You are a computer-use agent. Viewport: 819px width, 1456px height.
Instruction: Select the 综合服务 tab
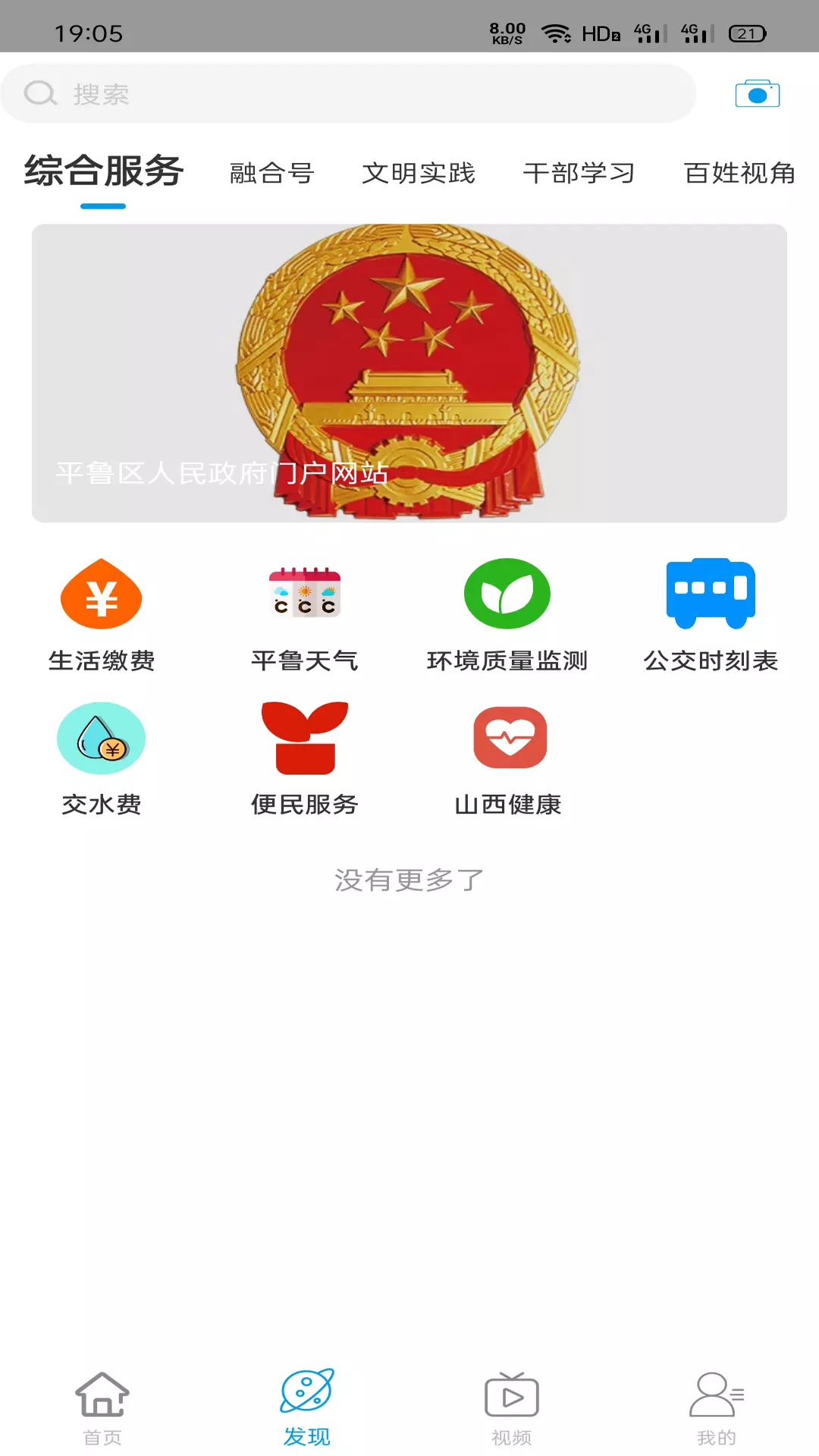103,171
